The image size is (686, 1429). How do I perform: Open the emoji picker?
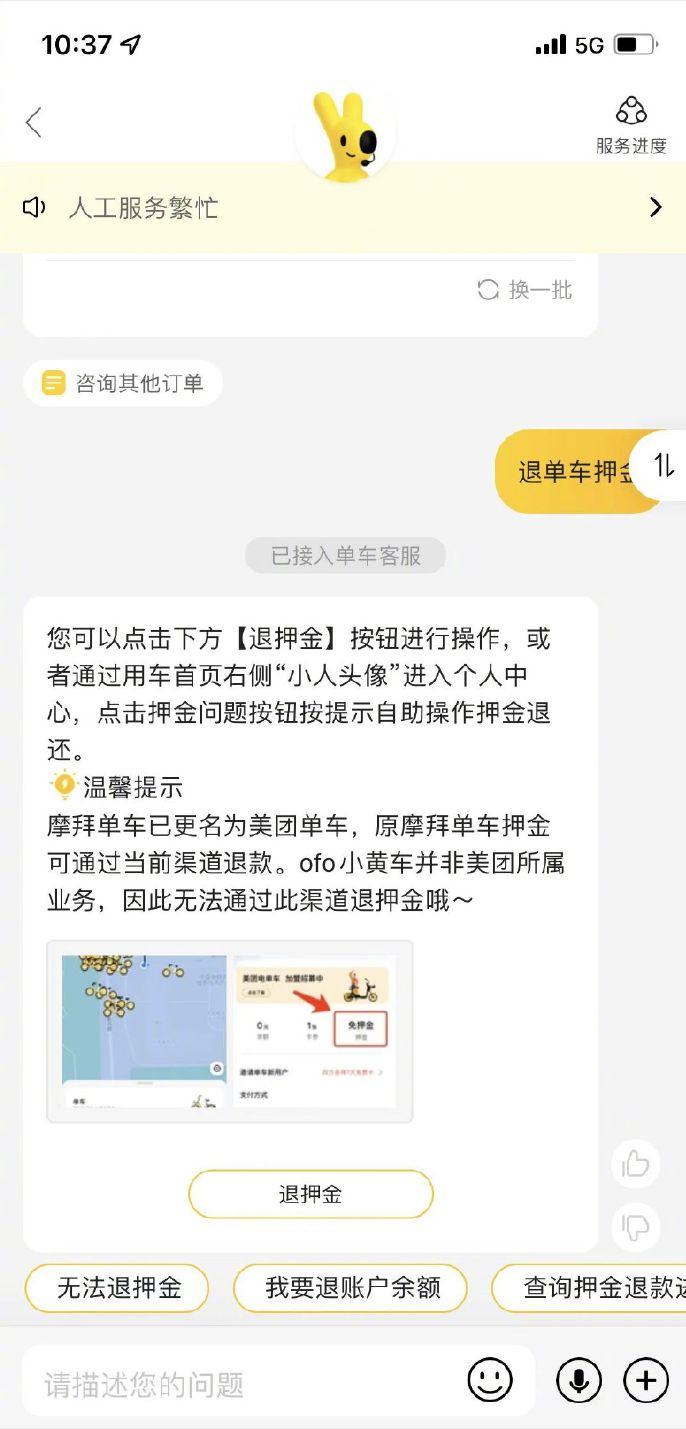tap(490, 1381)
